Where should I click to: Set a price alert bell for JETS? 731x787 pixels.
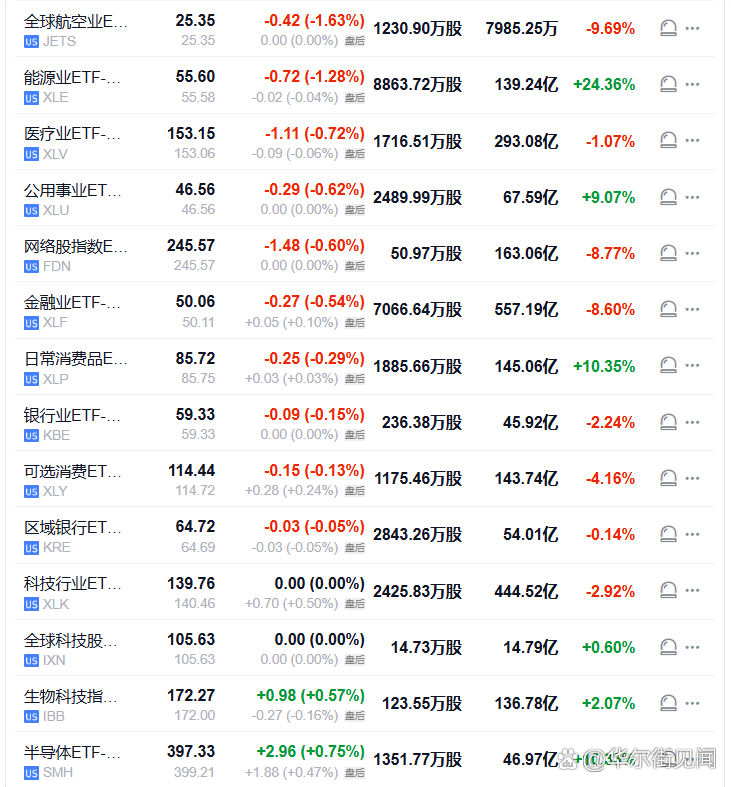pos(668,28)
